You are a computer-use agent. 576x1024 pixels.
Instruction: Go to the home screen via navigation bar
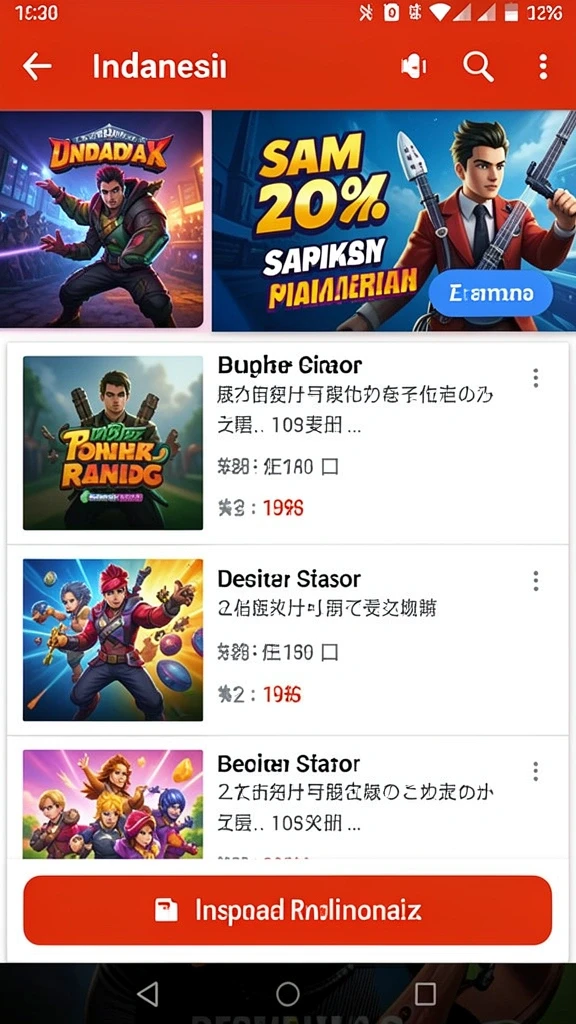[x=288, y=994]
